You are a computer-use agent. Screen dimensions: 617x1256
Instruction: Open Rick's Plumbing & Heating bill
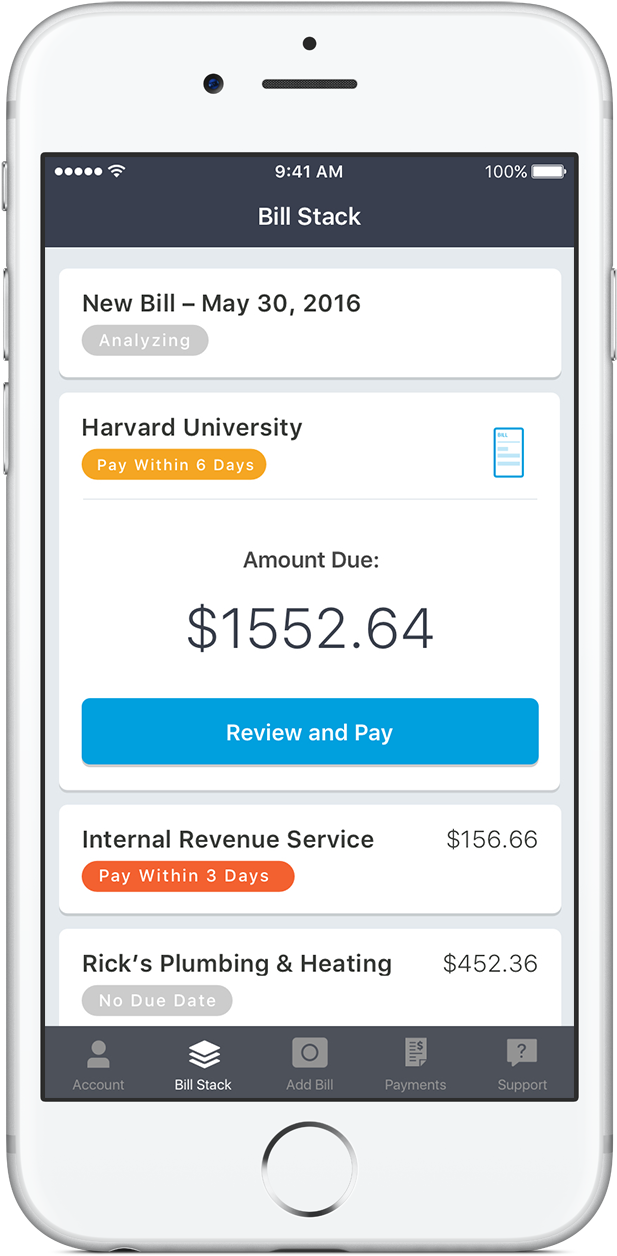pos(310,978)
